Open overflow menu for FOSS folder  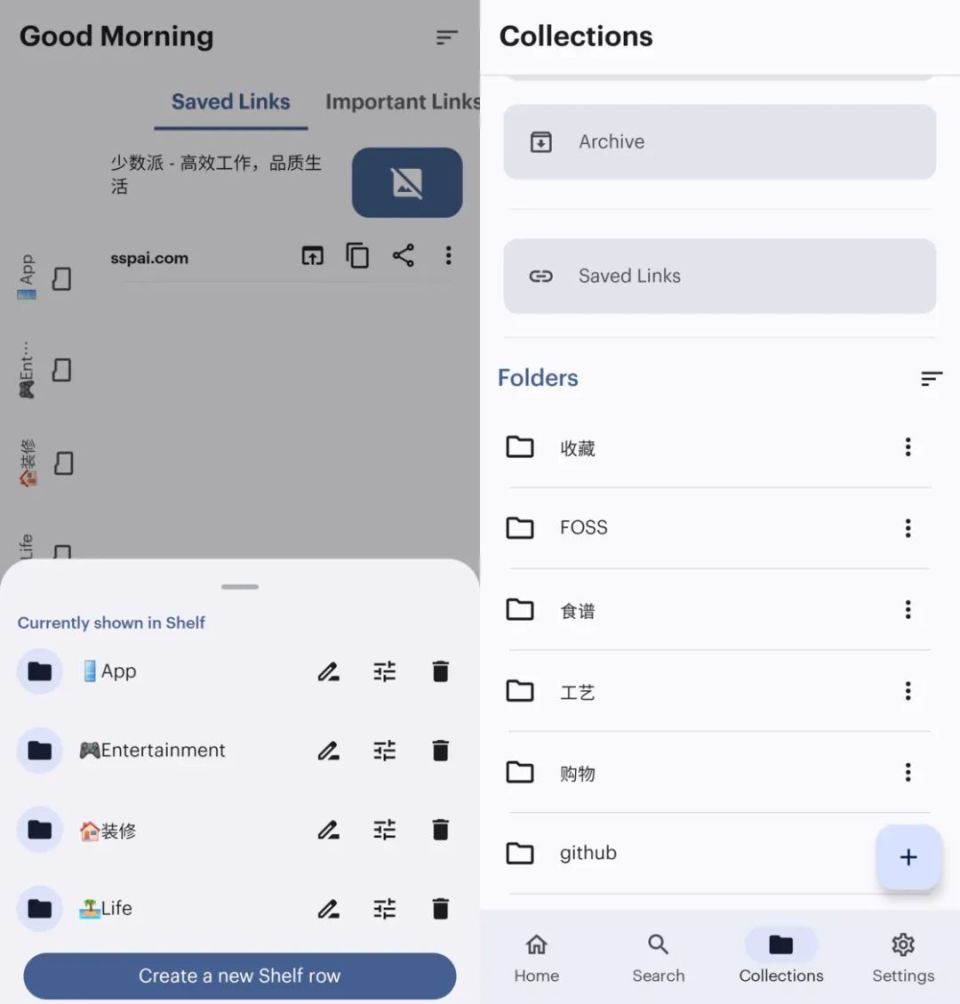click(x=907, y=528)
